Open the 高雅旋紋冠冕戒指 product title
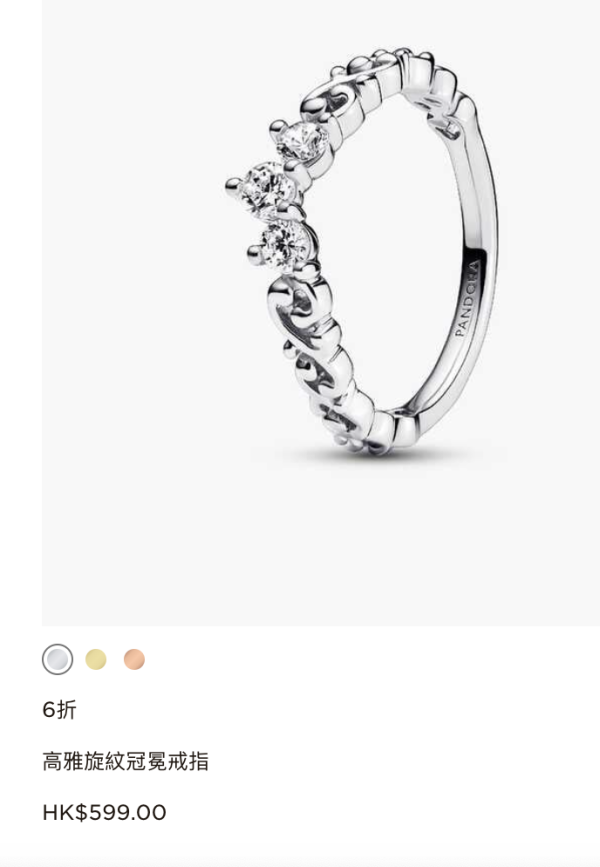600x867 pixels. click(x=126, y=762)
